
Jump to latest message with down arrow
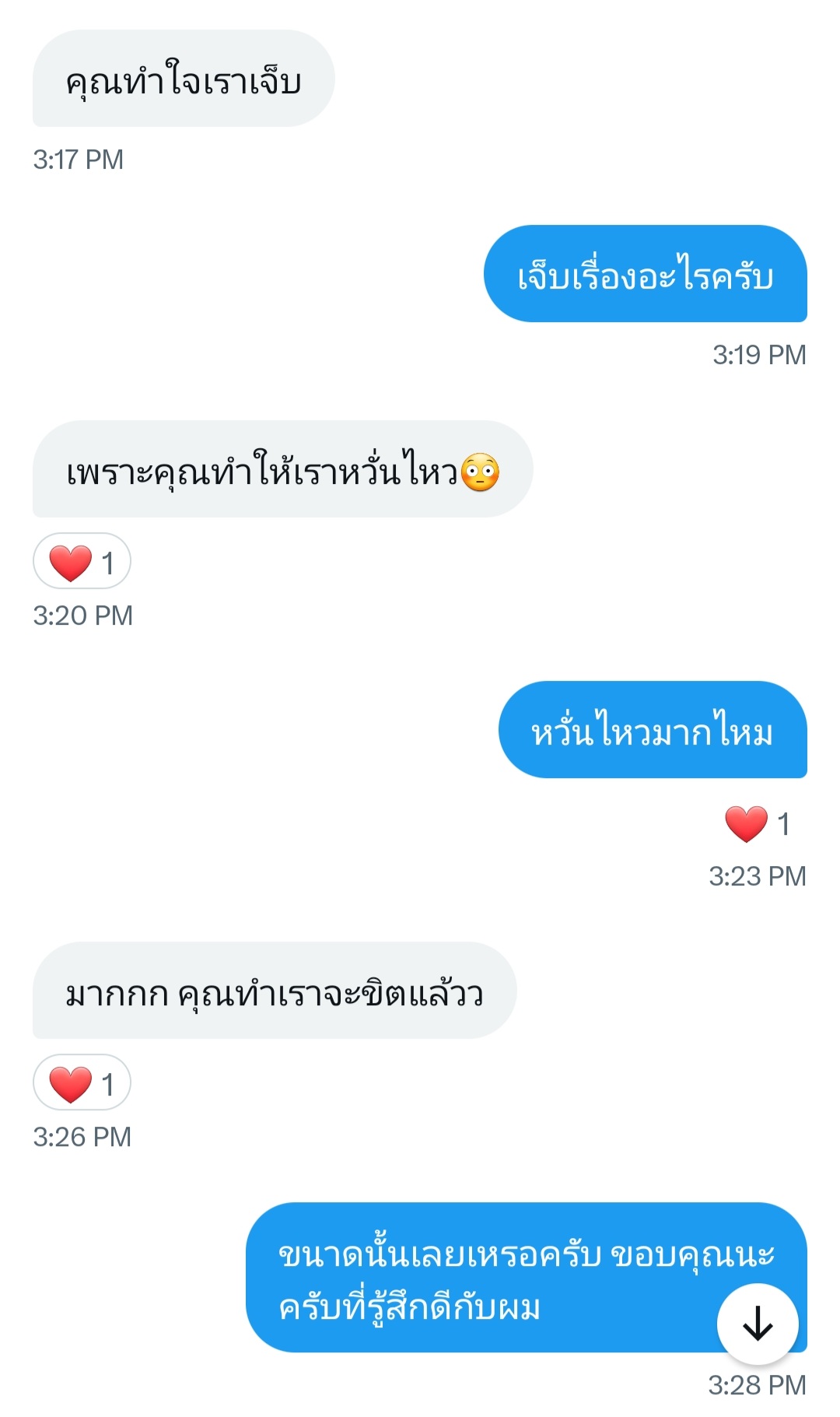[757, 1324]
